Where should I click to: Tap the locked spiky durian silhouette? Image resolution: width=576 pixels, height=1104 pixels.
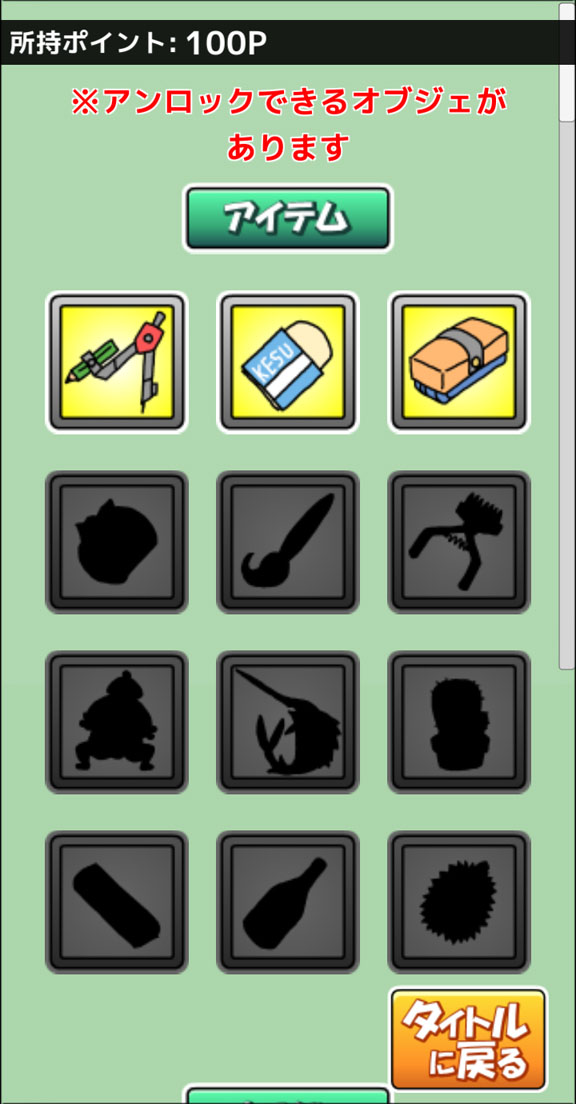(x=460, y=902)
